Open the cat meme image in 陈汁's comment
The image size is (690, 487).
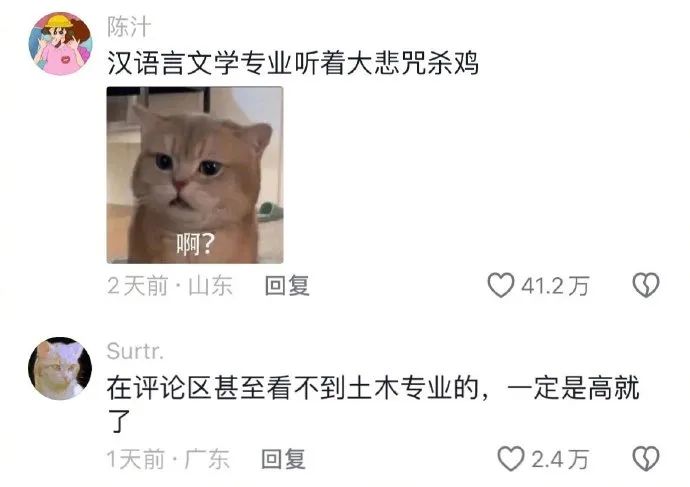coord(195,175)
